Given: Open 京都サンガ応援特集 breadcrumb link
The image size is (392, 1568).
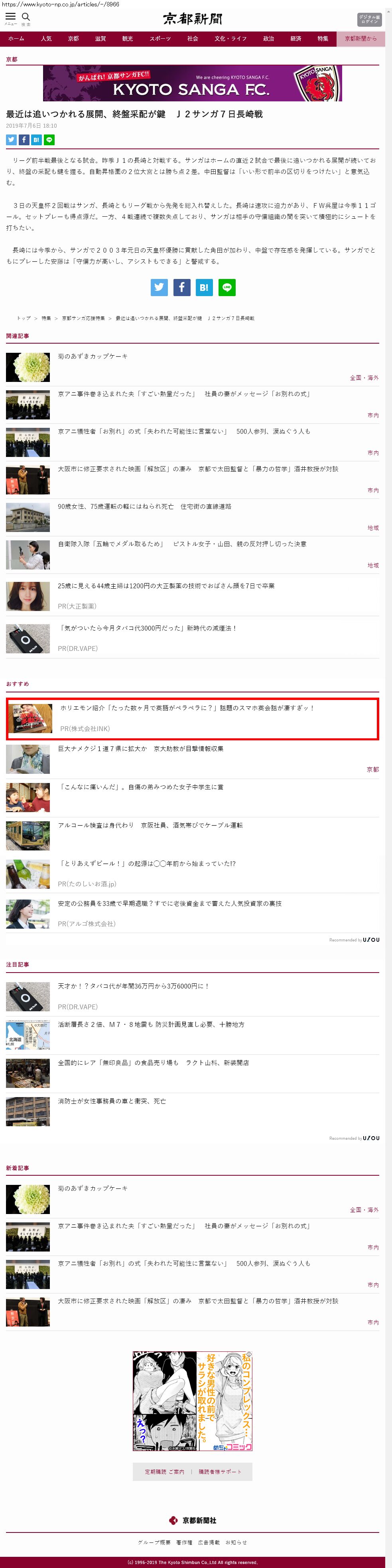Looking at the screenshot, I should [x=83, y=318].
